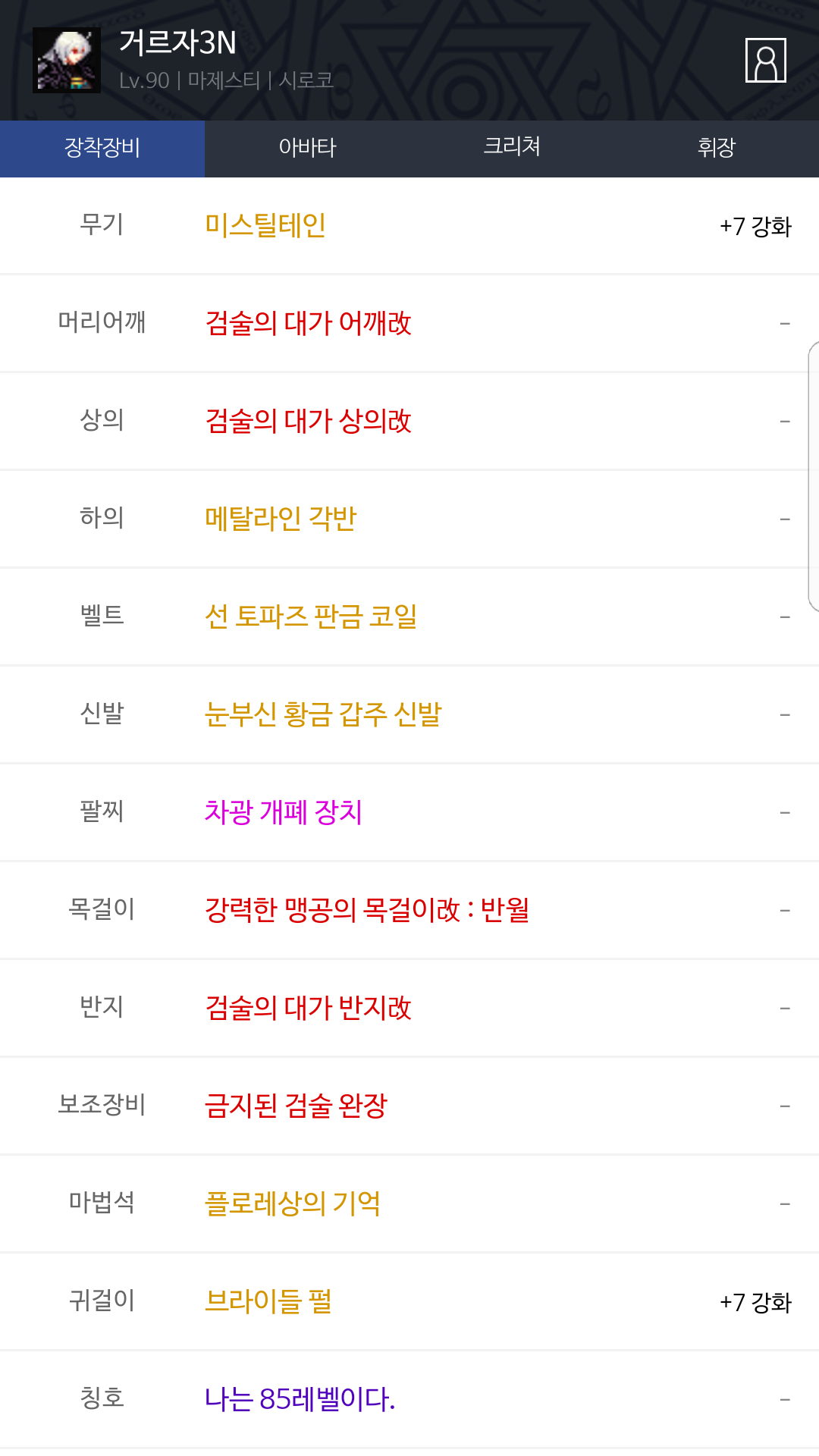Switch to the 크리쳐 tab
This screenshot has width=819, height=1456.
pos(512,149)
